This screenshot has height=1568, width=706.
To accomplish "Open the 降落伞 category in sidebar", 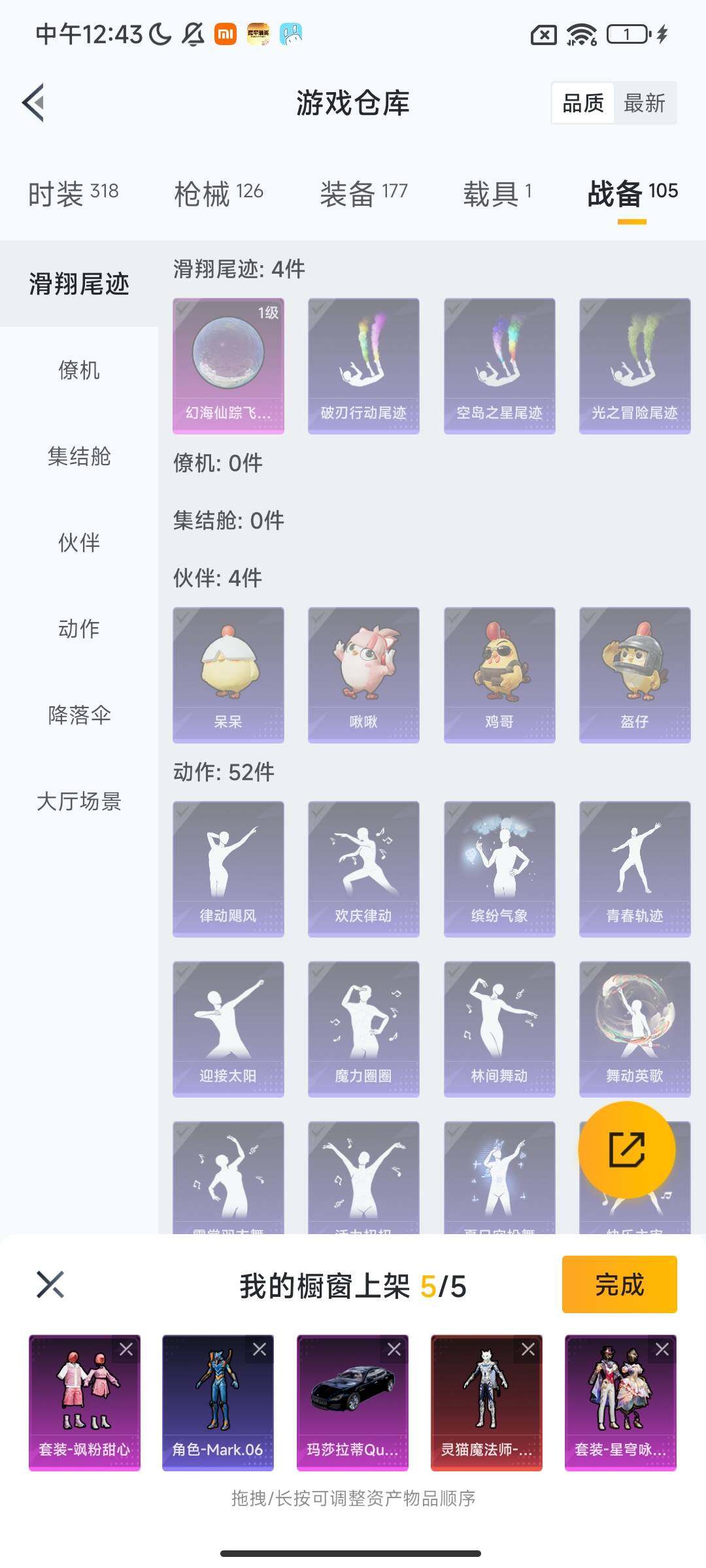I will tap(77, 715).
